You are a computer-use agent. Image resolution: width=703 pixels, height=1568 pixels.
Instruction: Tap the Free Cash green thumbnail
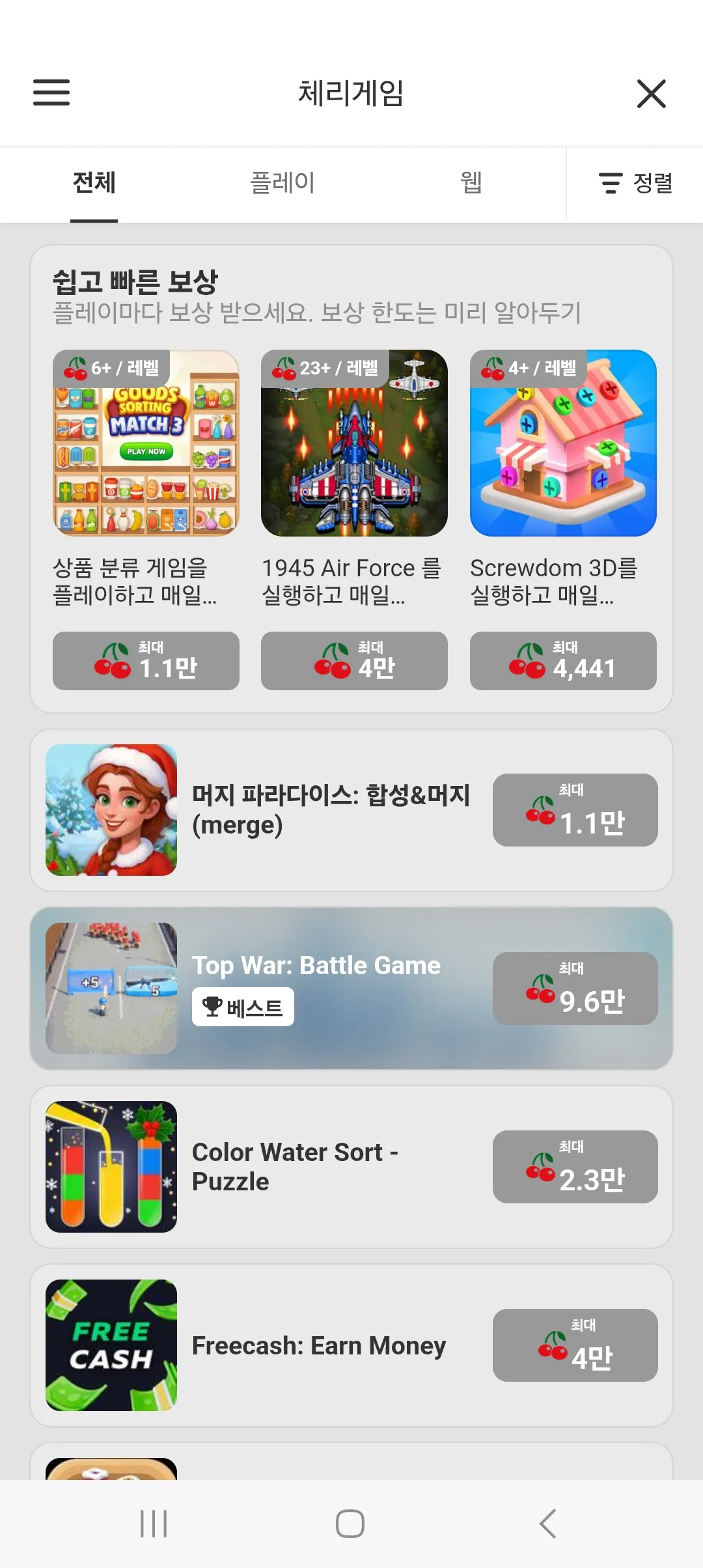[111, 1347]
